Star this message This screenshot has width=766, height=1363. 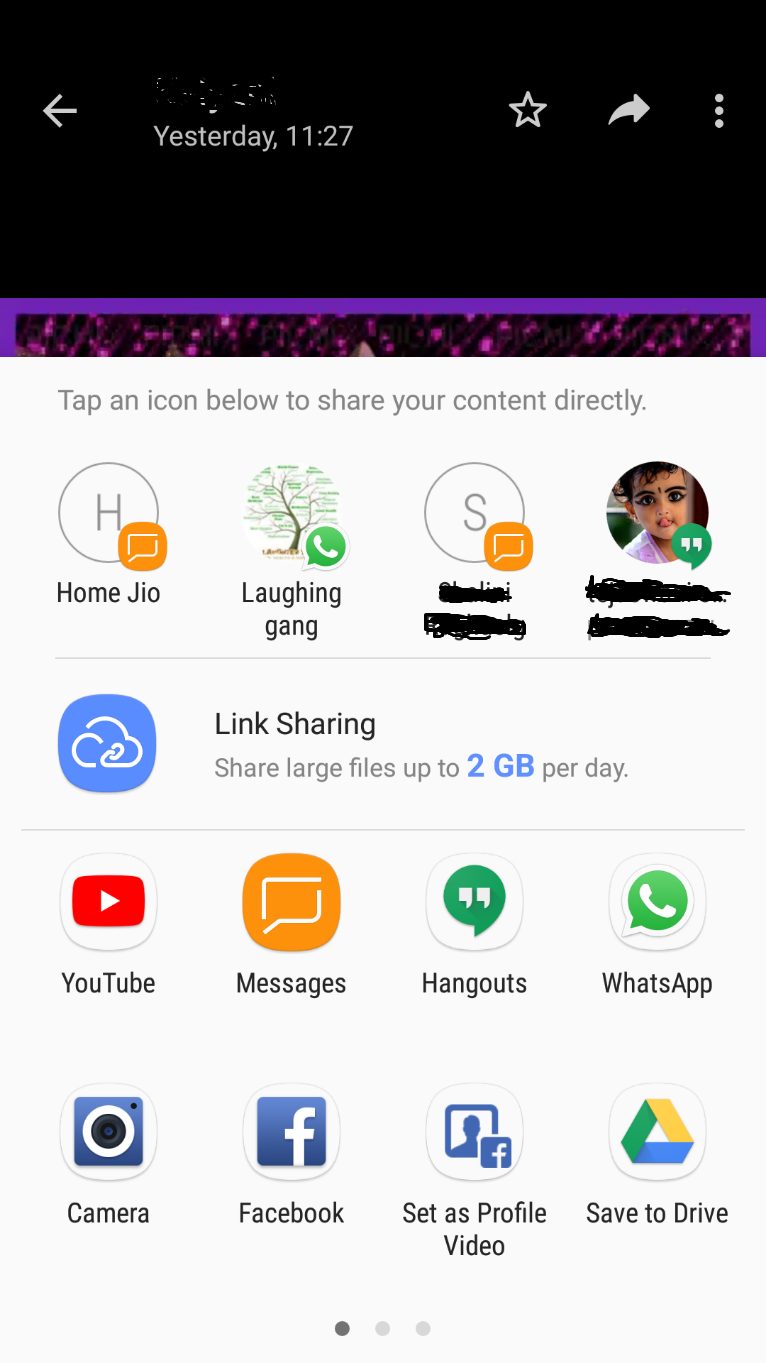pos(527,110)
